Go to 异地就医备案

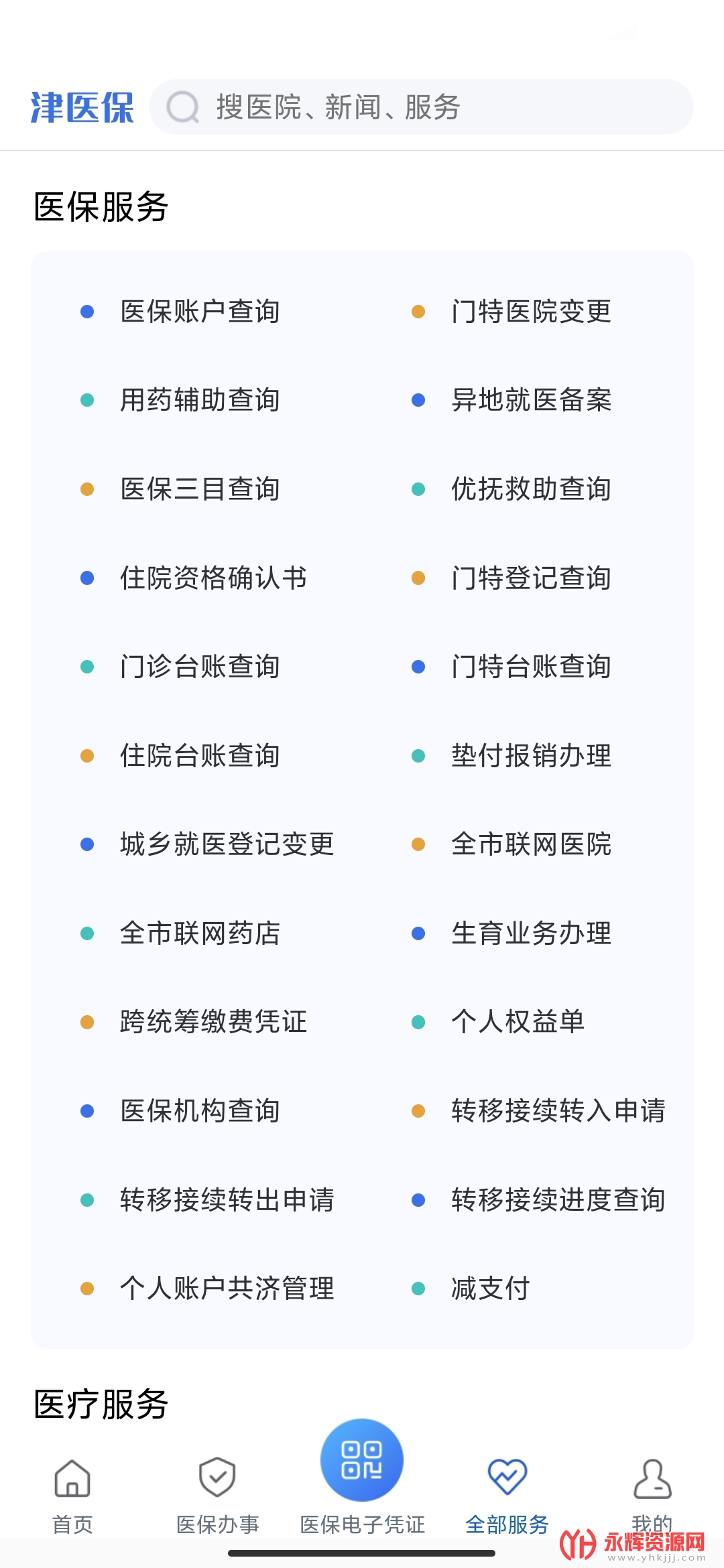pos(531,400)
